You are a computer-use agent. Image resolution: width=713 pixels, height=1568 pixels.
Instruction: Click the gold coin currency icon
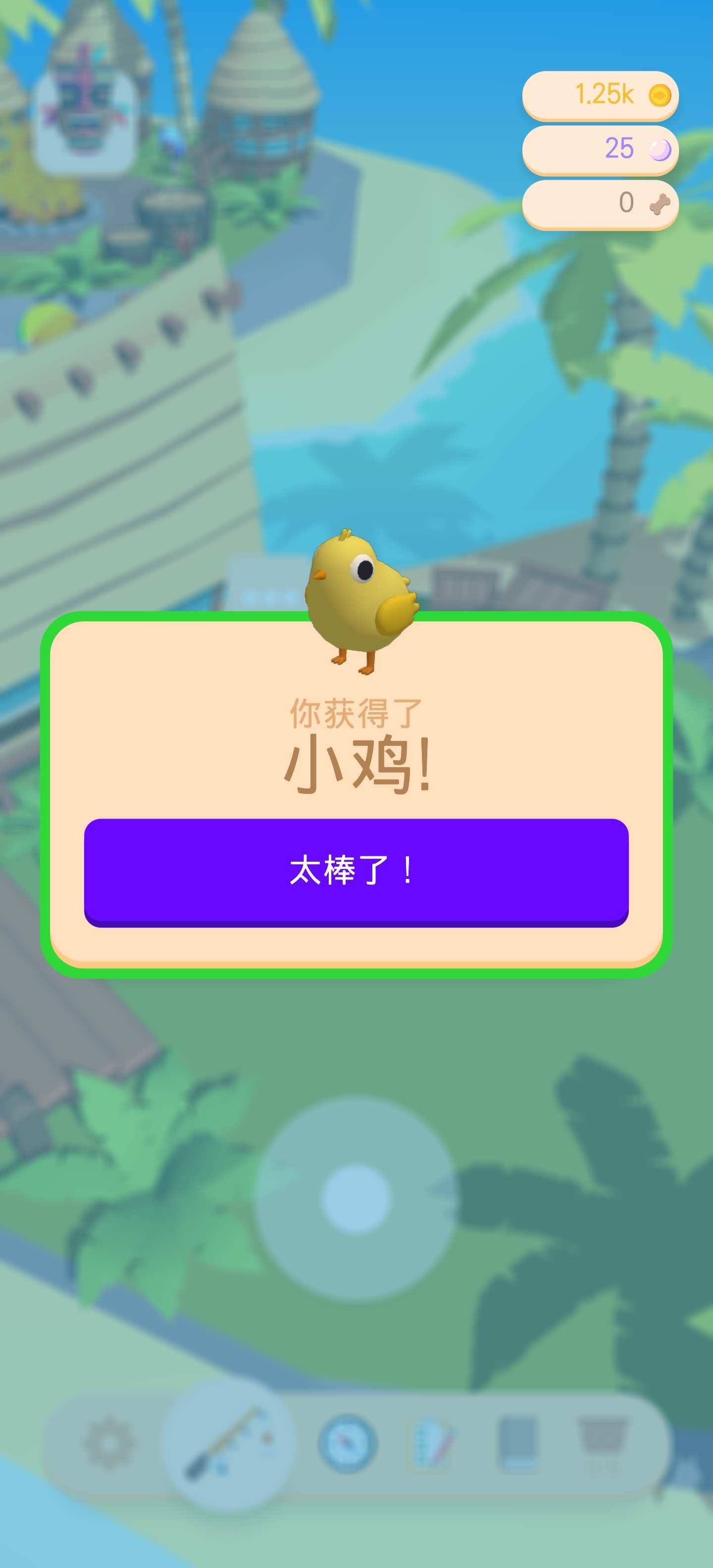(660, 95)
